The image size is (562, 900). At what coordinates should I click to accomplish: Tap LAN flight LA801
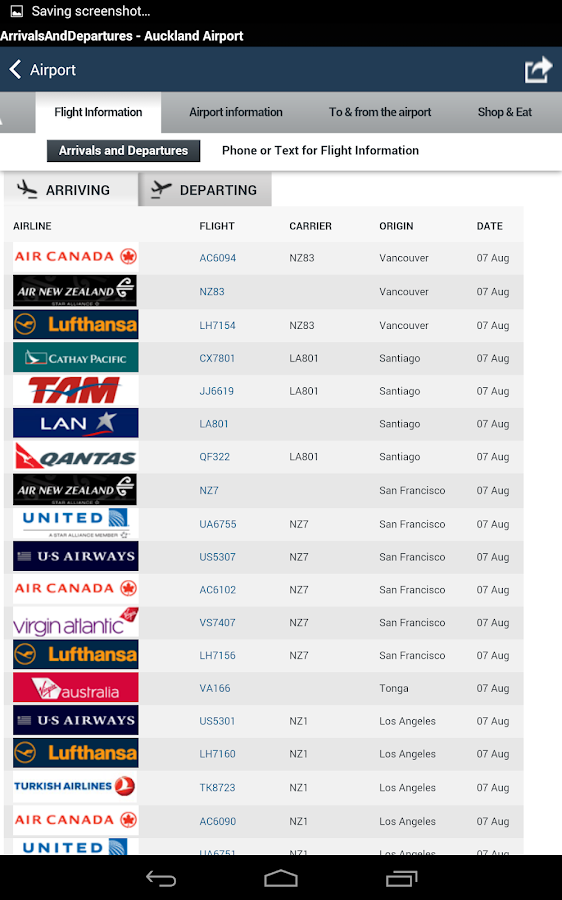point(214,424)
